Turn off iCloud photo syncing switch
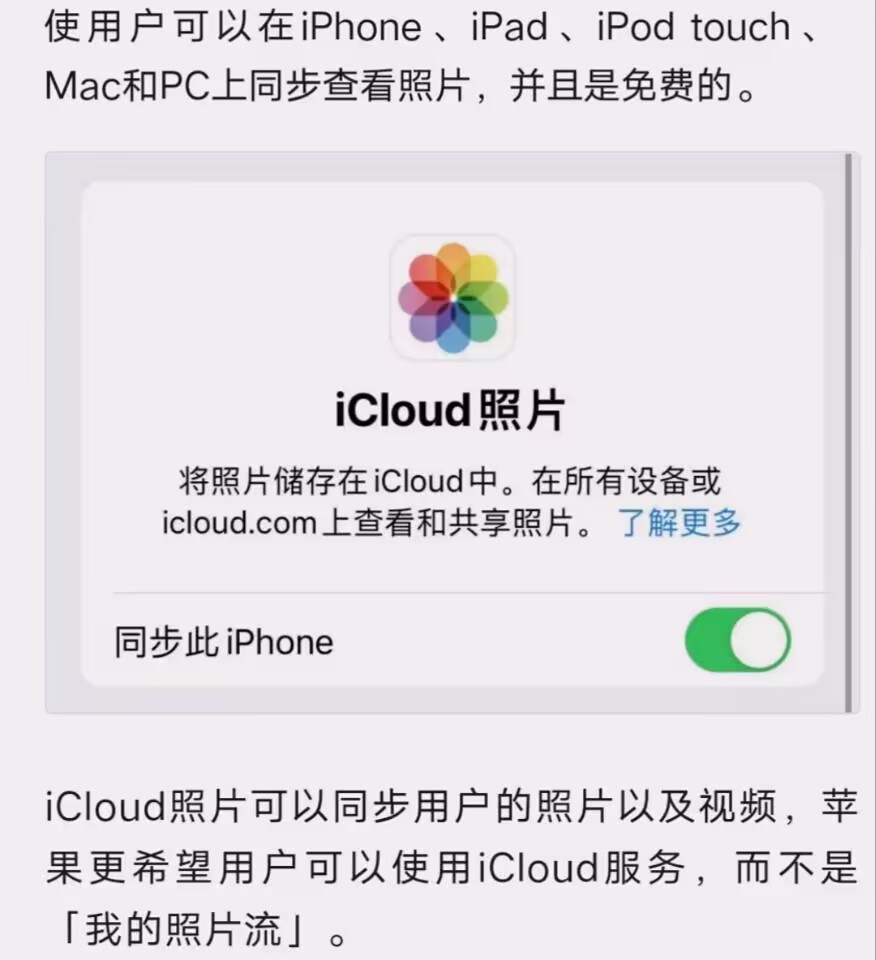This screenshot has width=876, height=960. pos(737,641)
